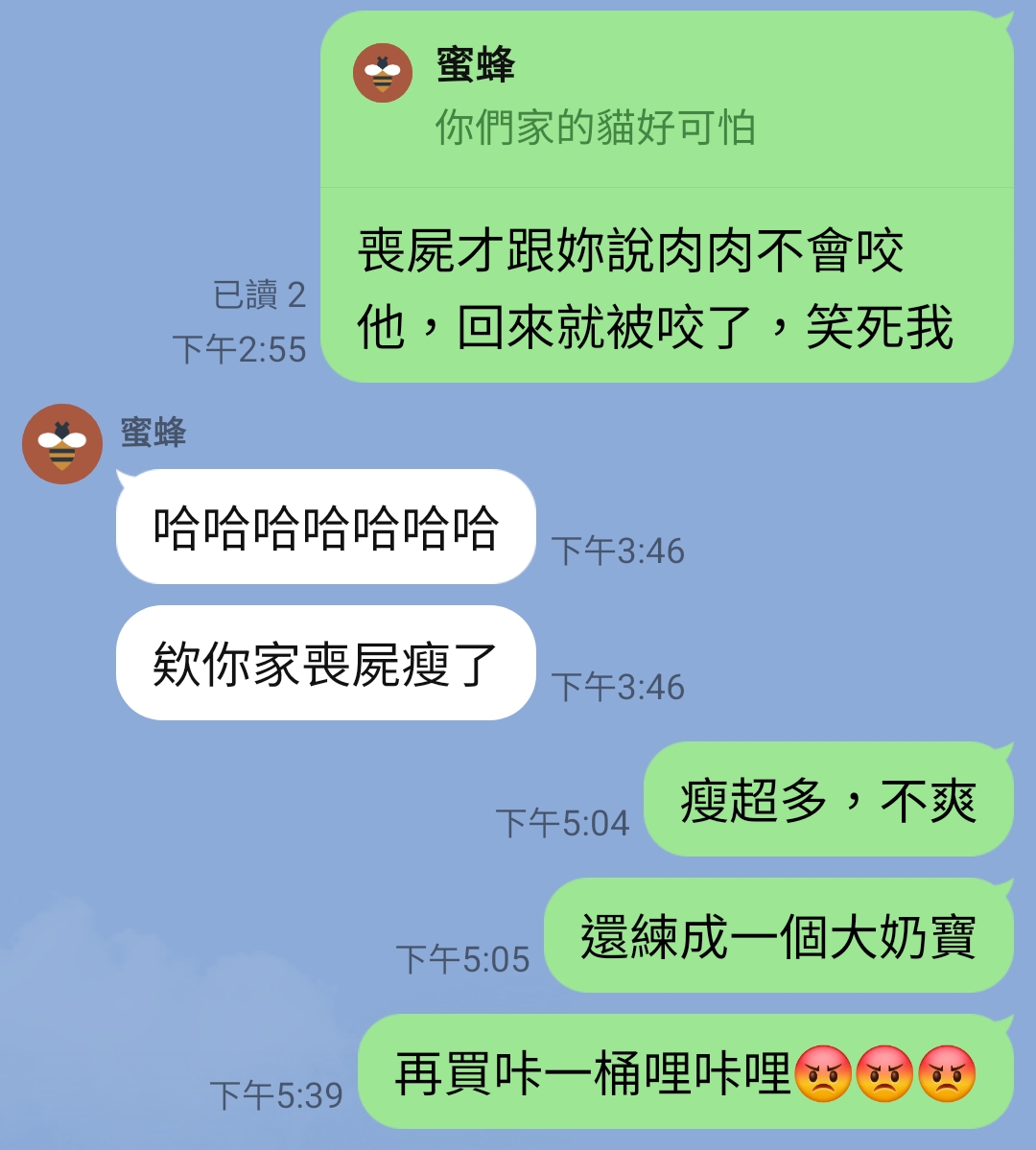Open 蜜蜂's profile avatar beside messages
The image size is (1036, 1150).
pos(62,444)
